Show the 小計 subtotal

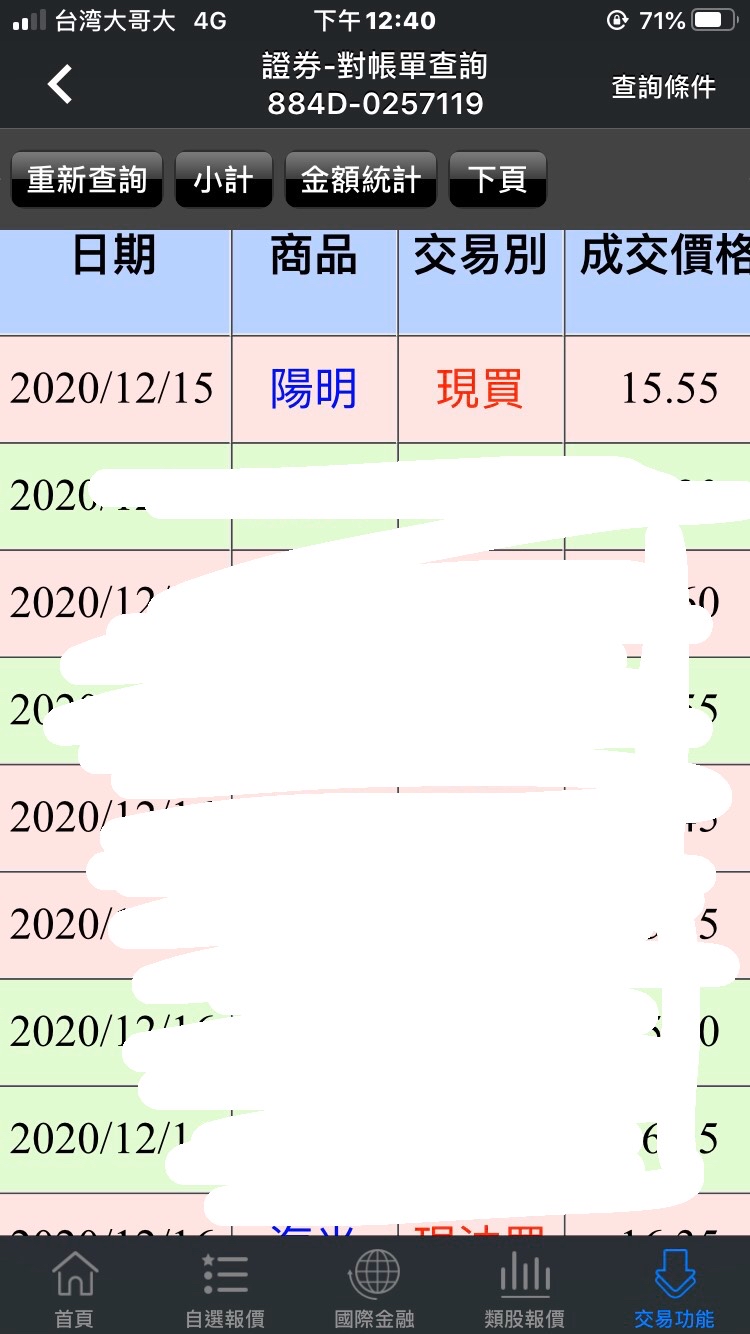click(x=223, y=180)
